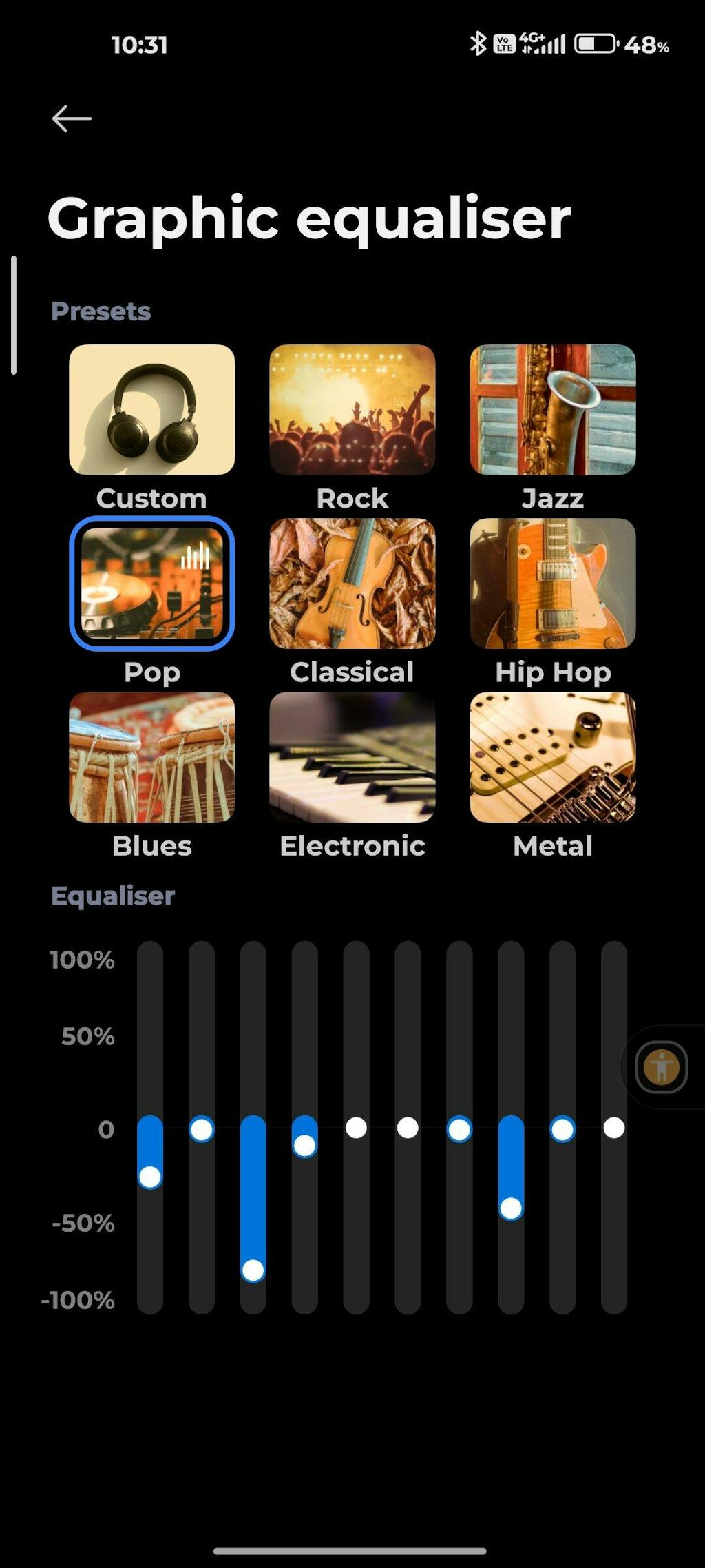Choose the Electronic preset
705x1568 pixels.
click(x=352, y=757)
